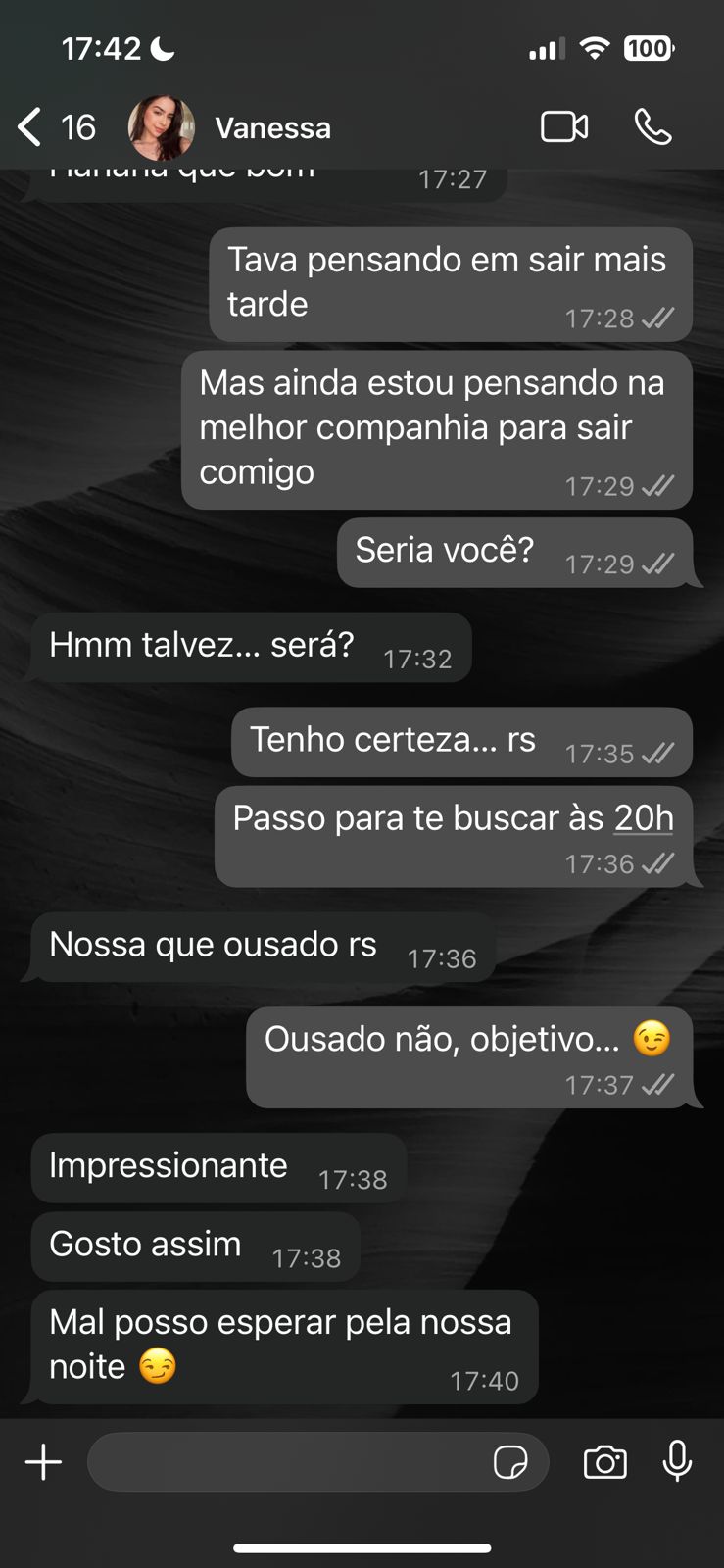Image resolution: width=724 pixels, height=1568 pixels.
Task: Open the attachment plus menu
Action: click(43, 1461)
